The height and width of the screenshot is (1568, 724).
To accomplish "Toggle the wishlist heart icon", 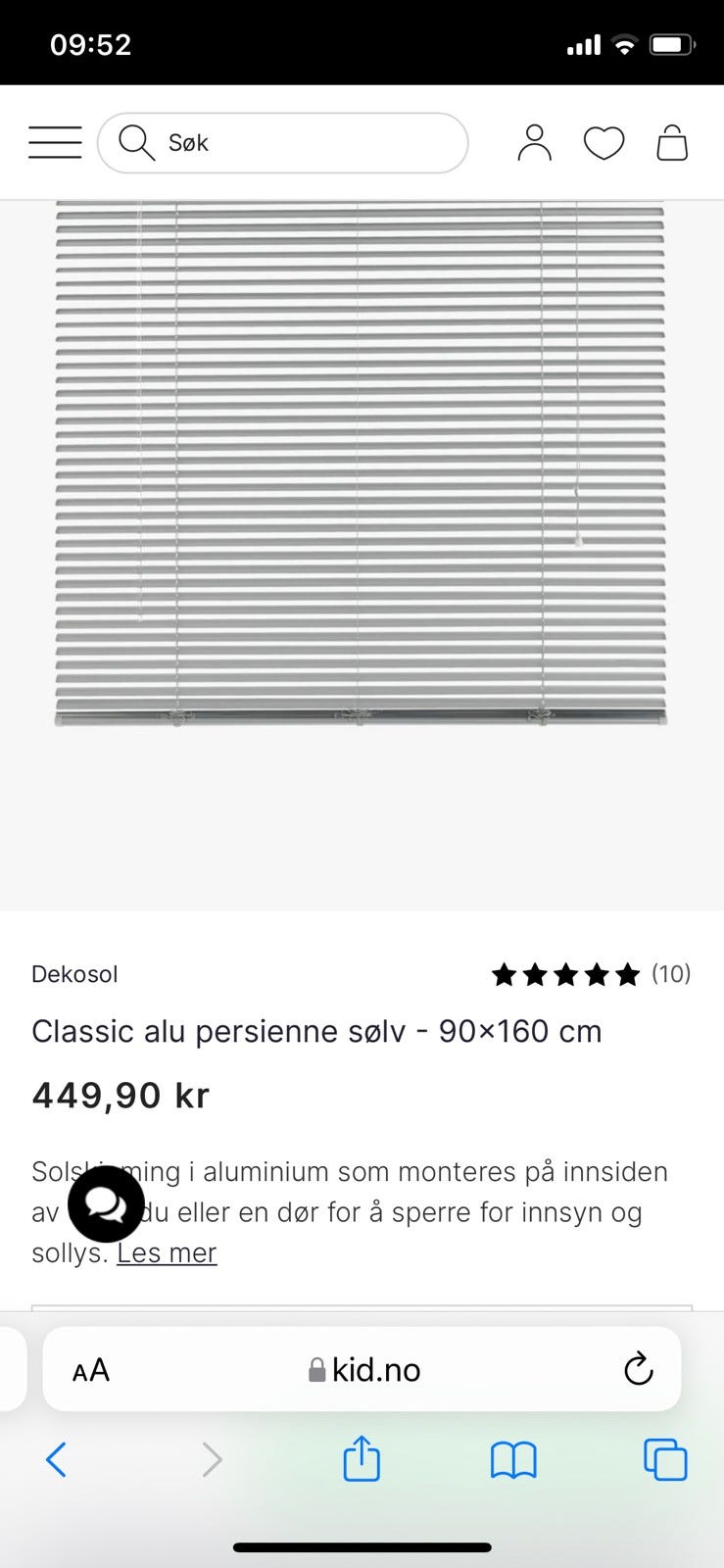I will (604, 141).
